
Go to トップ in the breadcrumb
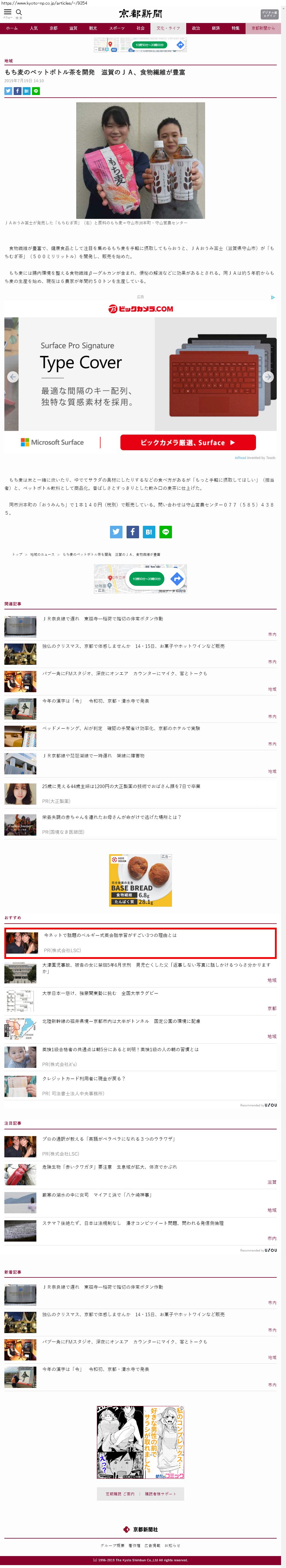[18, 555]
